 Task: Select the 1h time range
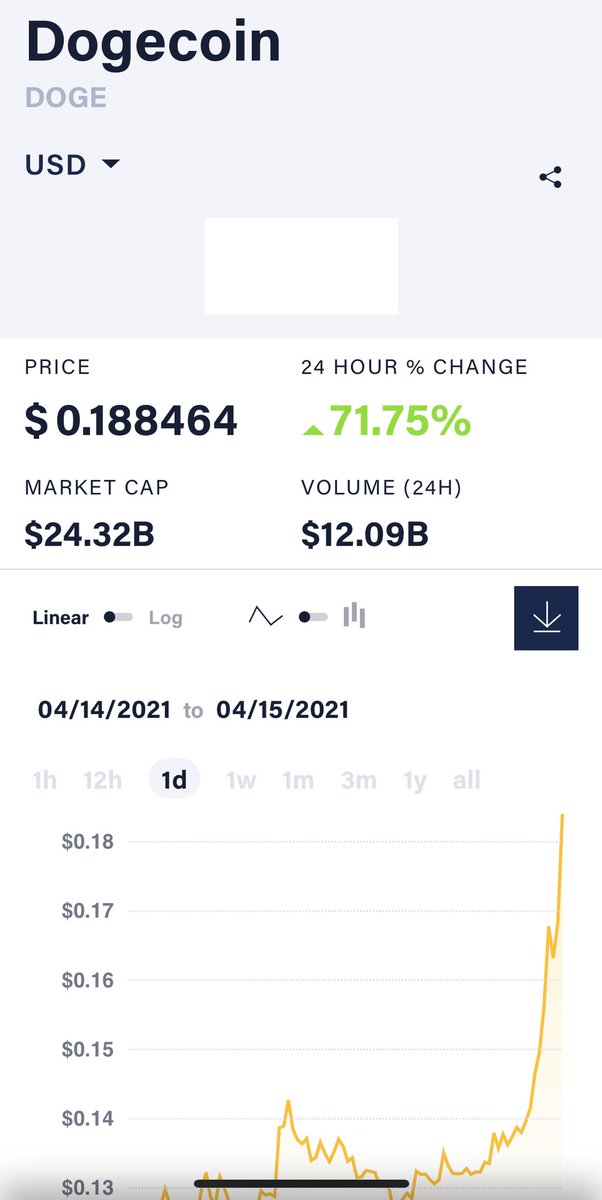point(44,780)
